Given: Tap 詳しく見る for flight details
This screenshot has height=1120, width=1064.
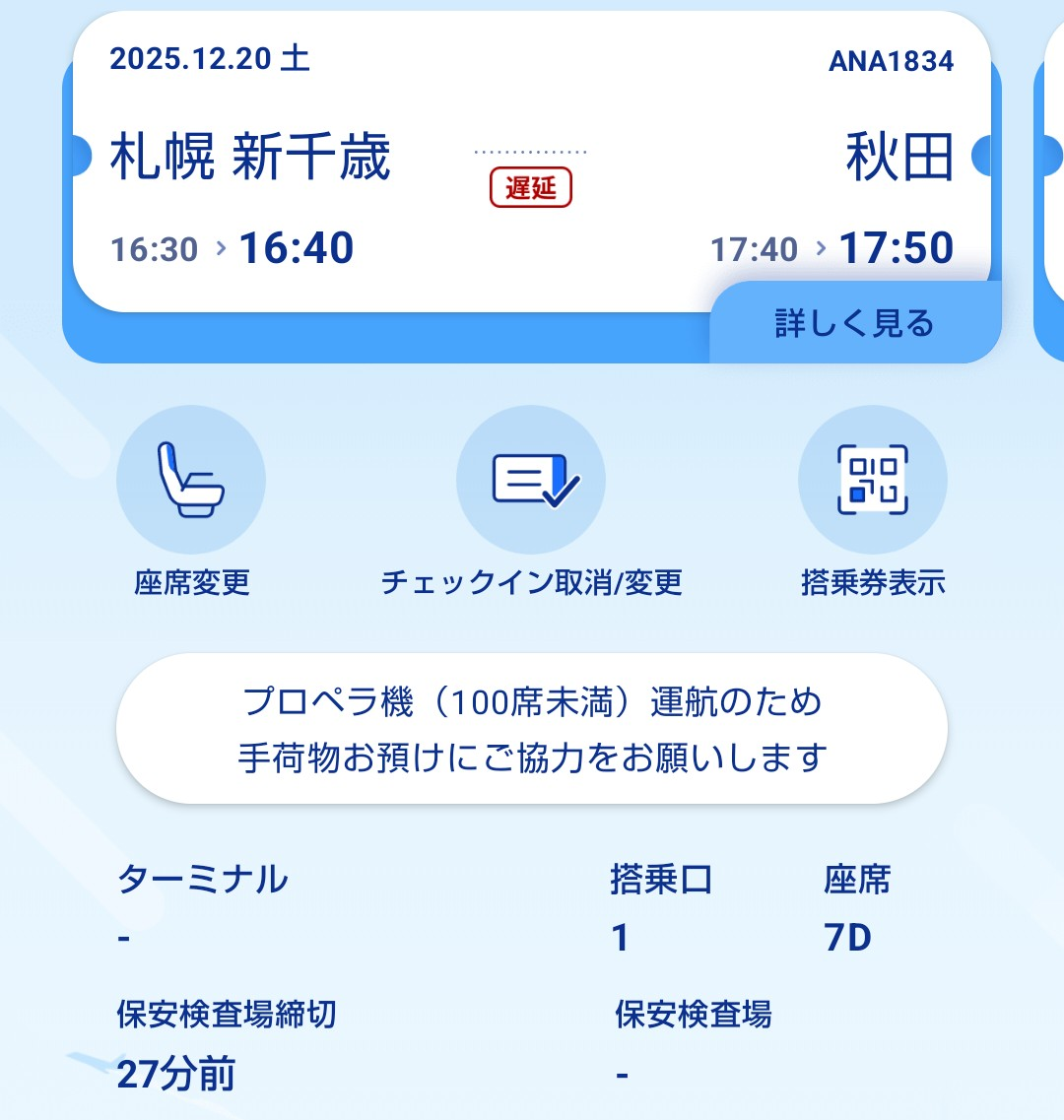Looking at the screenshot, I should (x=854, y=323).
